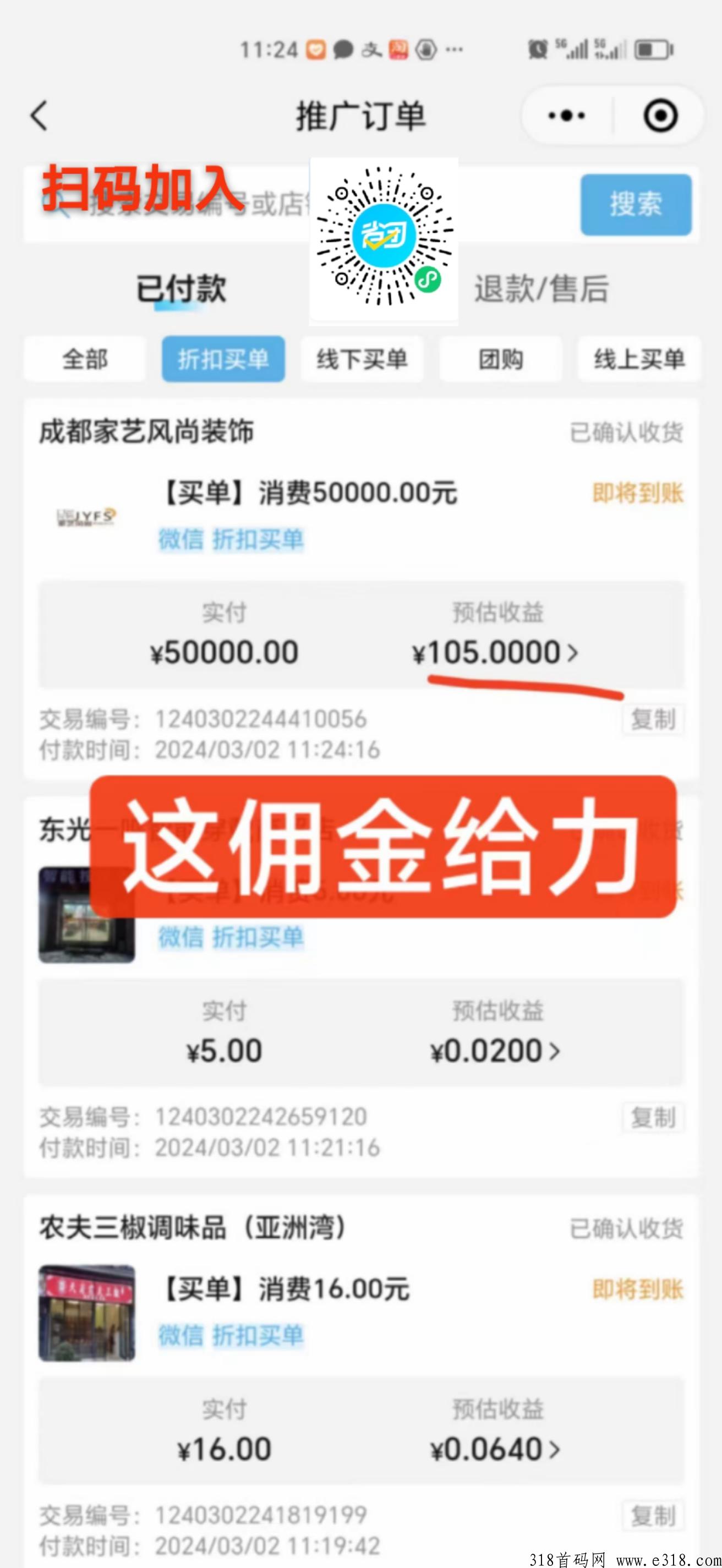This screenshot has width=722, height=1568.
Task: Filter orders by 线上买单
Action: [639, 359]
